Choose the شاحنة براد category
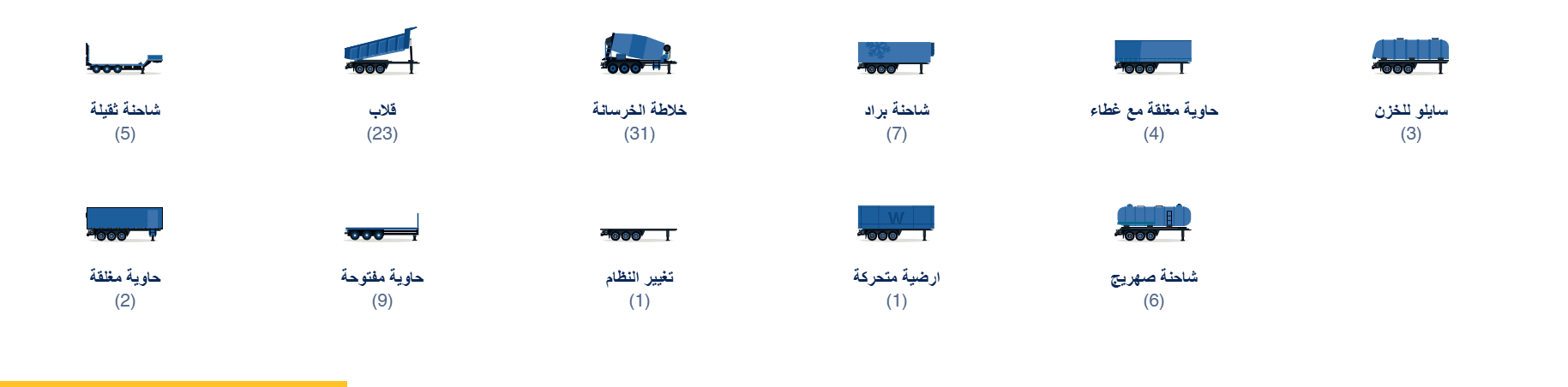The image size is (1568, 387). pyautogui.click(x=897, y=110)
